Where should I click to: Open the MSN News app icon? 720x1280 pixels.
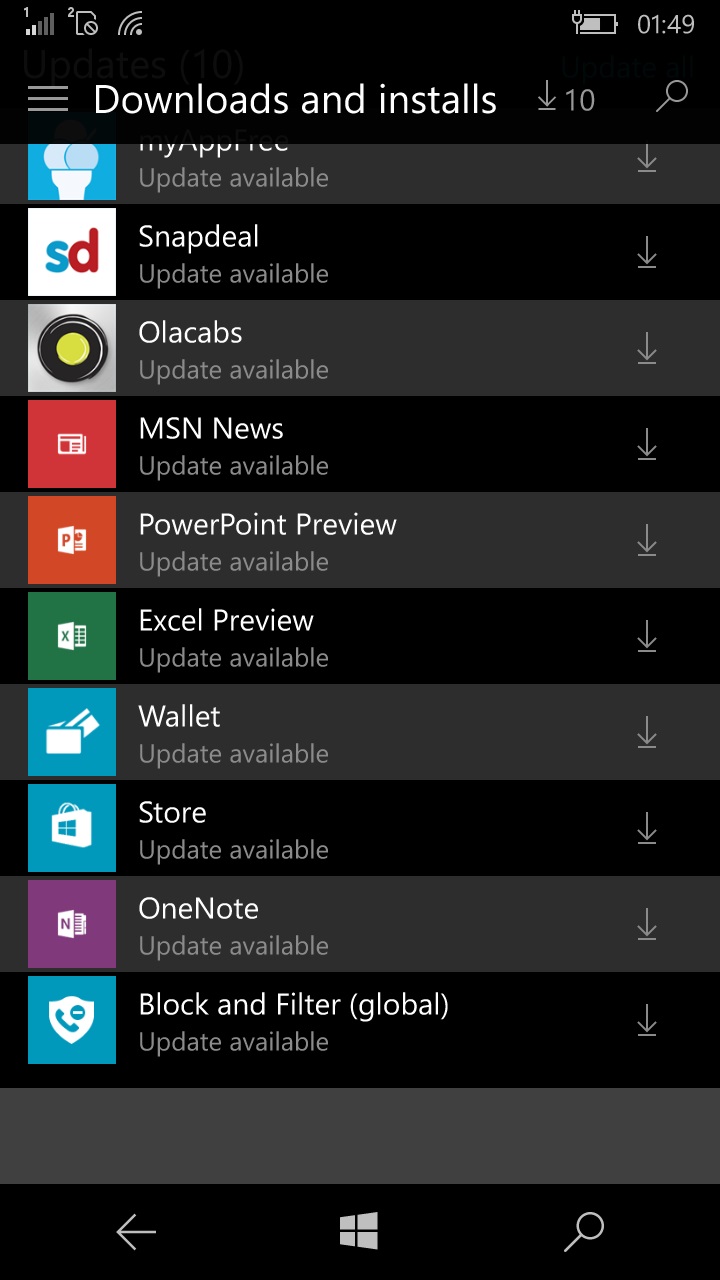pyautogui.click(x=71, y=444)
